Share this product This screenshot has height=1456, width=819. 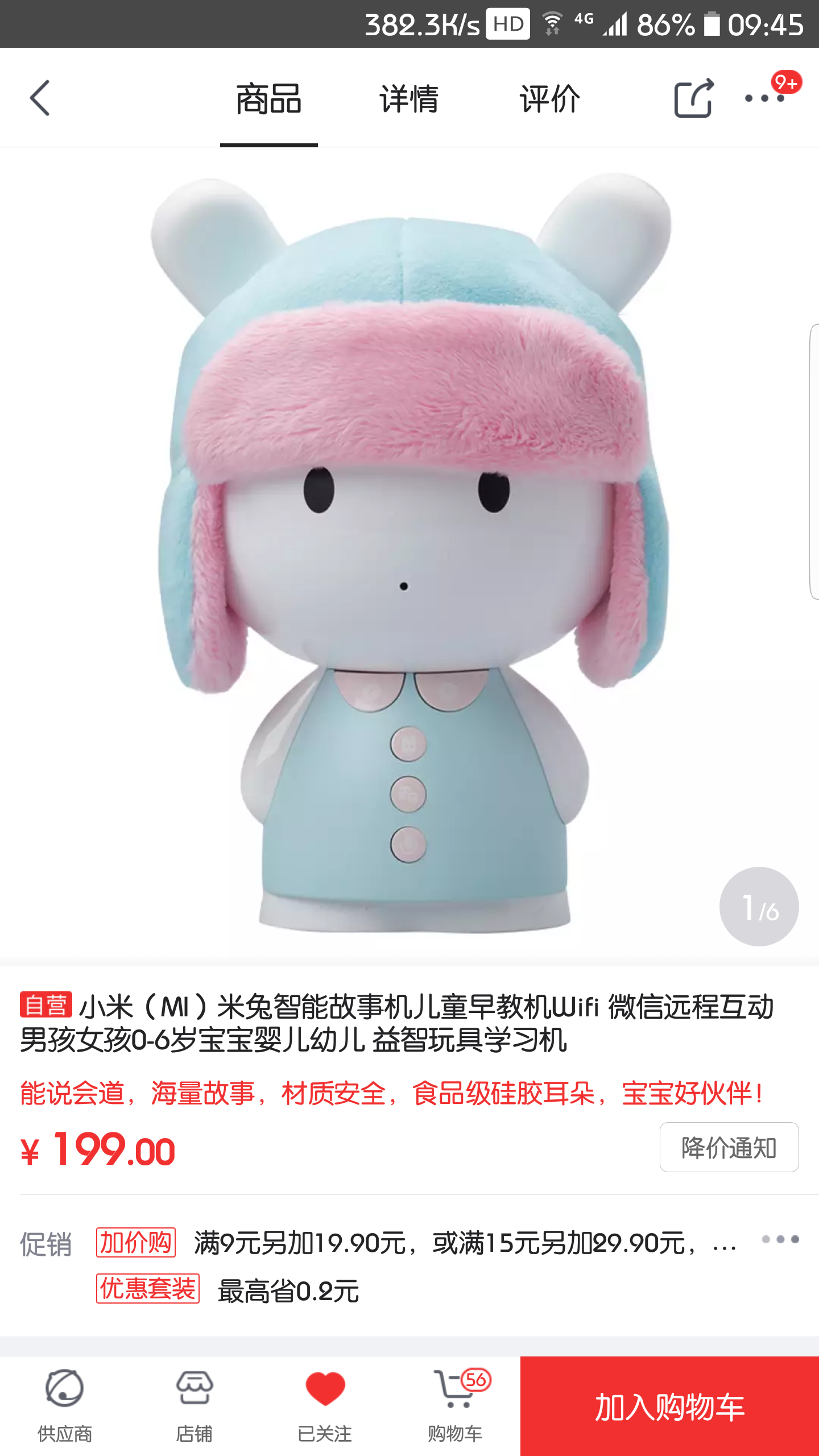(693, 98)
